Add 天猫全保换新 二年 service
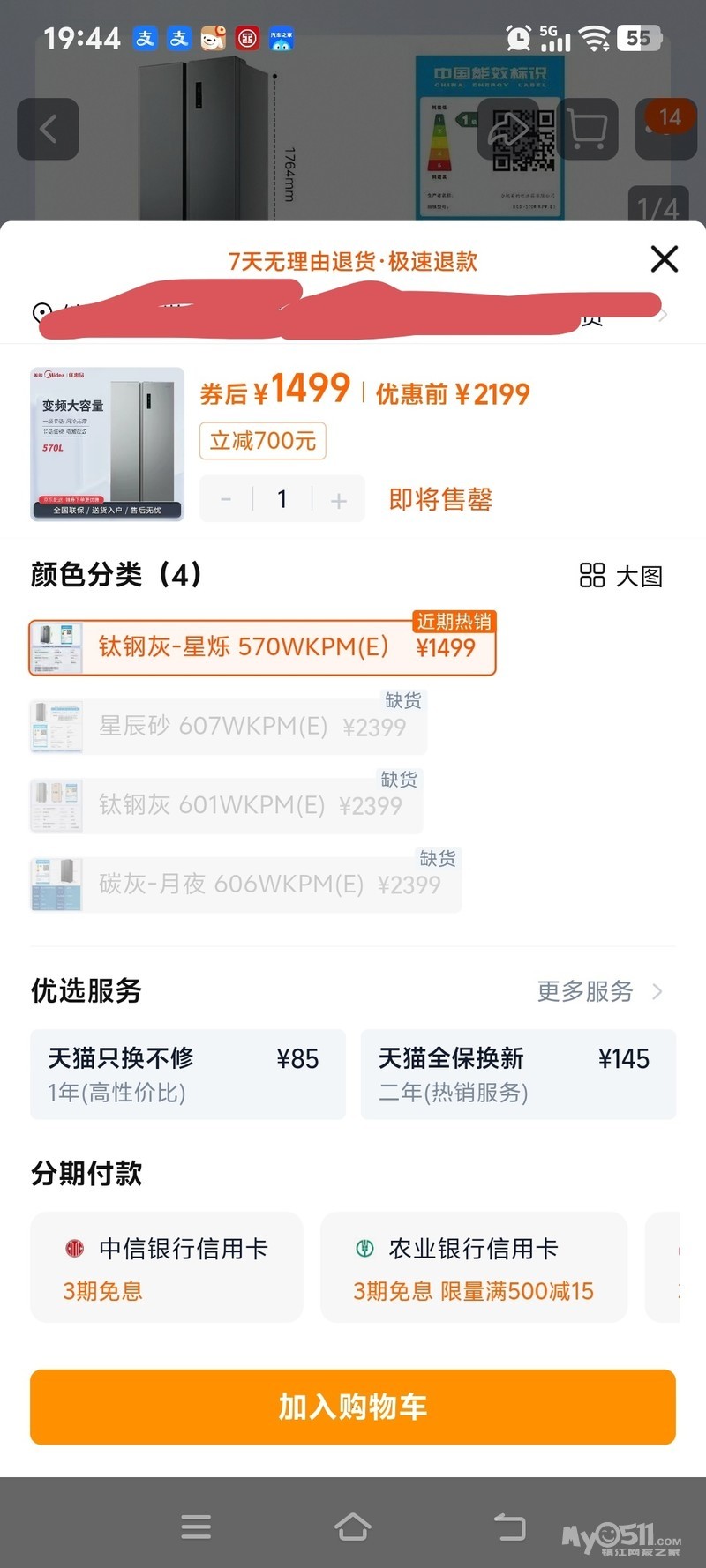 pos(518,1074)
